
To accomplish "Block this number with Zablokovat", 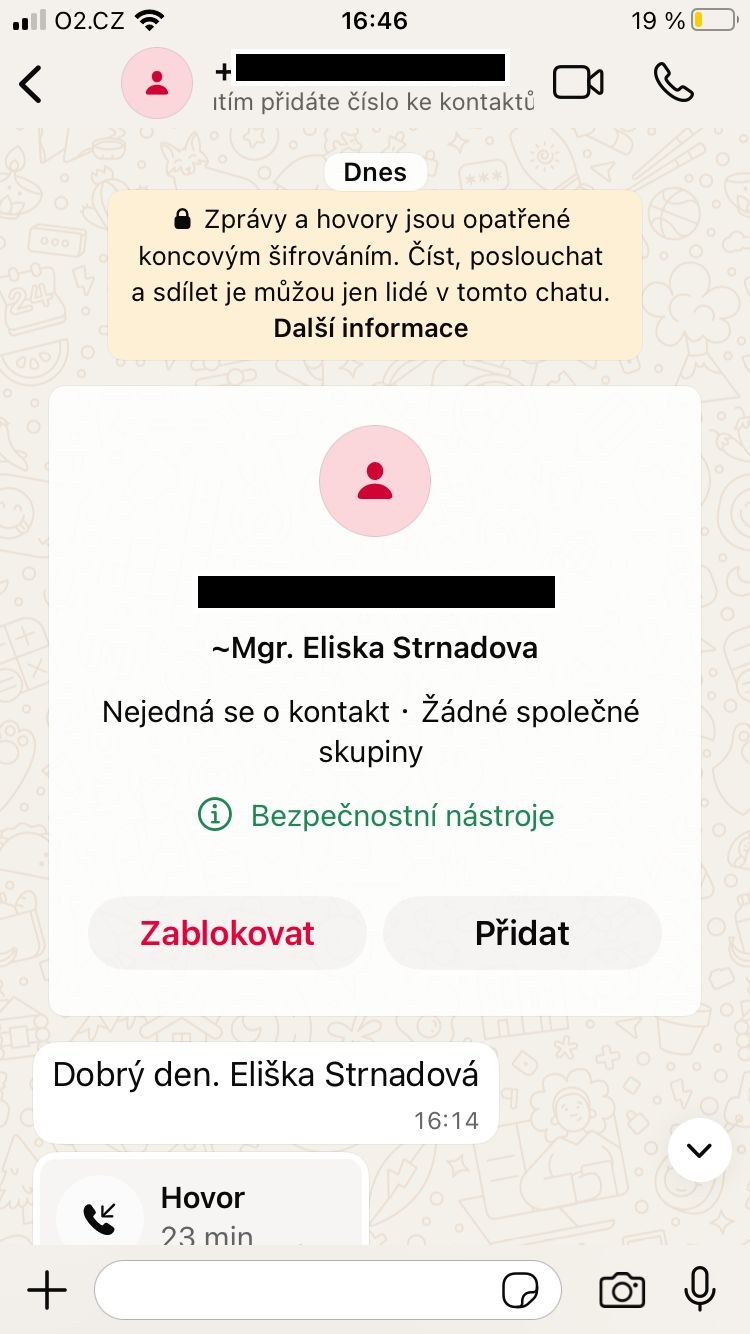I will pyautogui.click(x=227, y=933).
